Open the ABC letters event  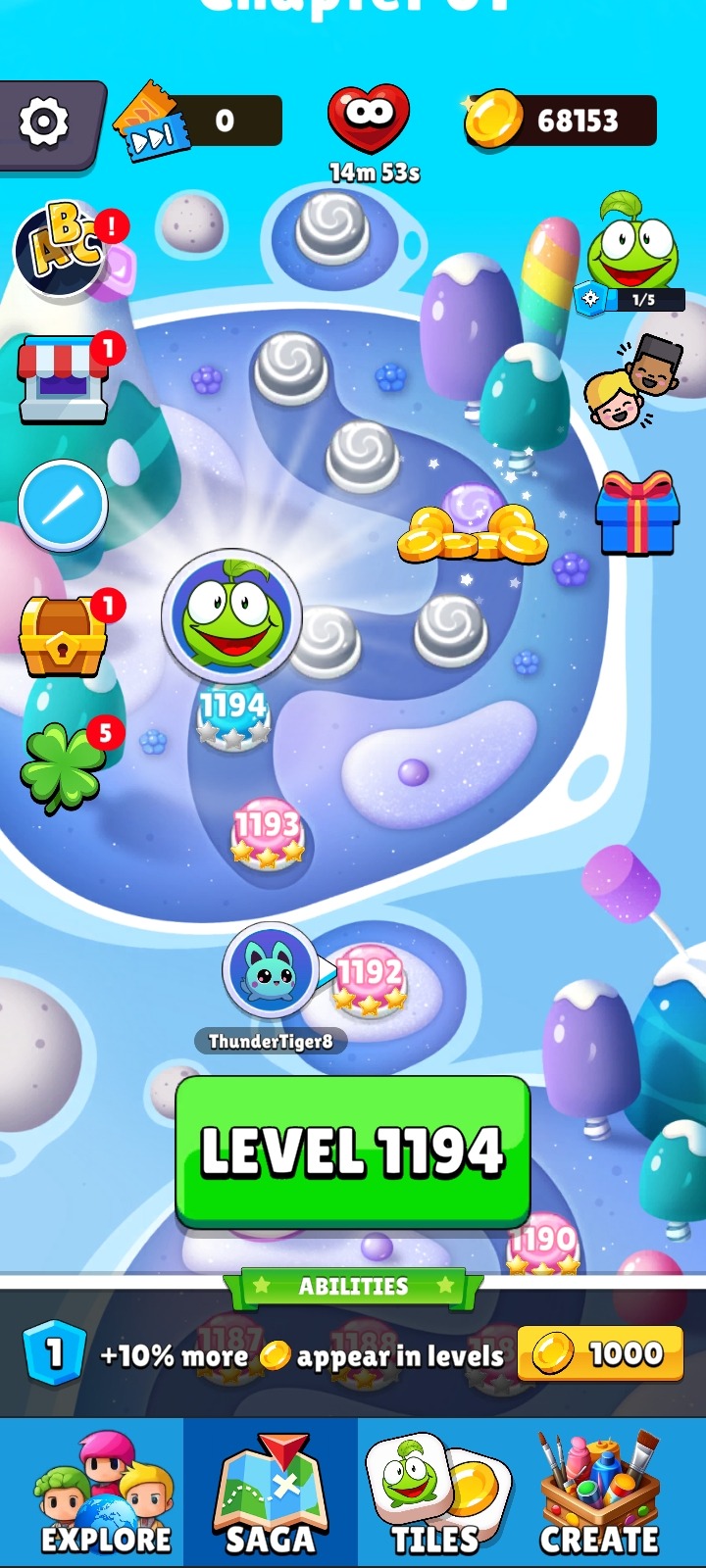pos(65,252)
